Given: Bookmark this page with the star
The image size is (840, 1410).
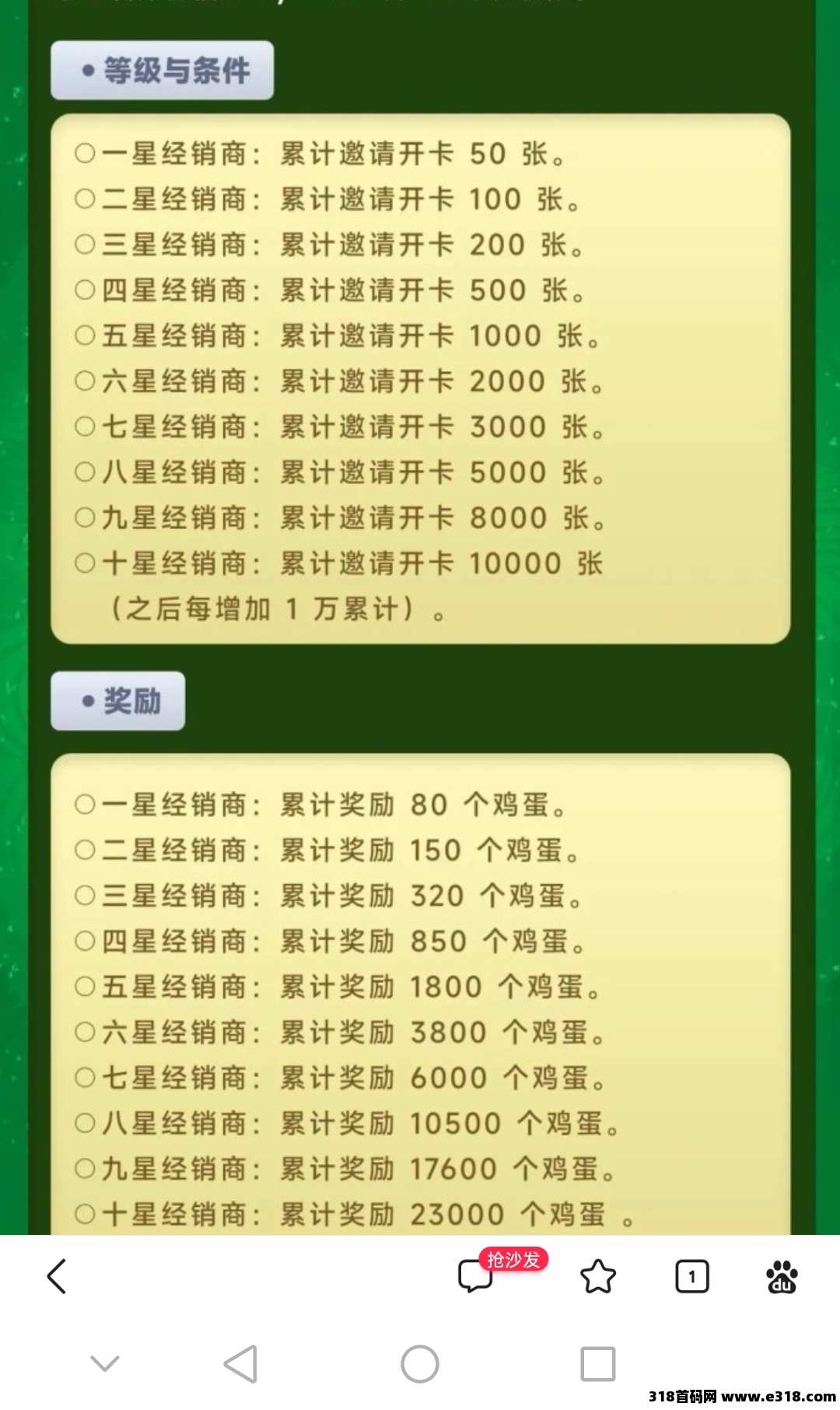Looking at the screenshot, I should (x=597, y=1276).
